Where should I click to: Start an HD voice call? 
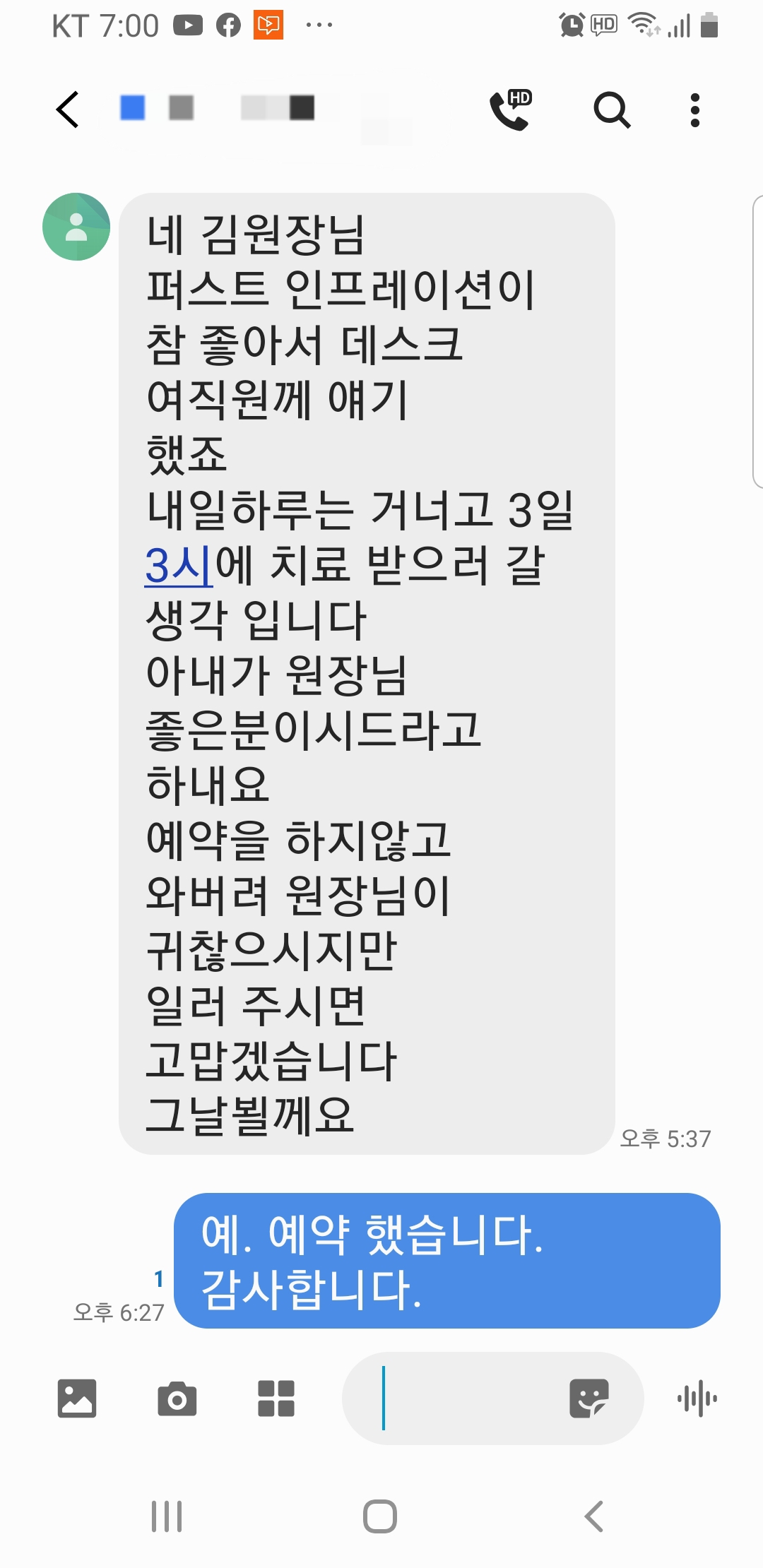point(511,110)
